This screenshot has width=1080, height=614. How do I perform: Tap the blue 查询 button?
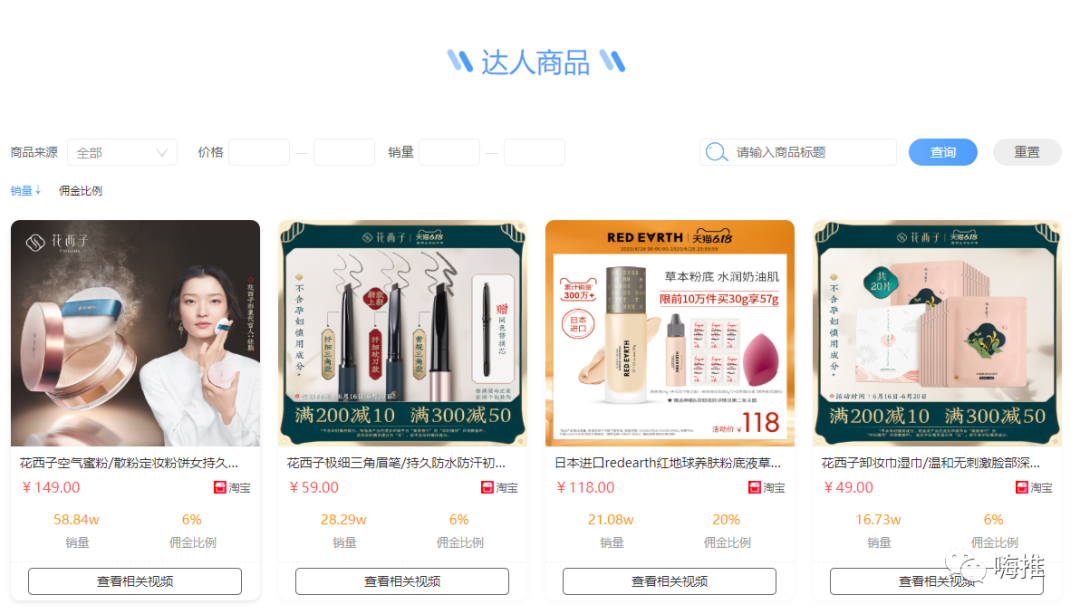[x=942, y=152]
